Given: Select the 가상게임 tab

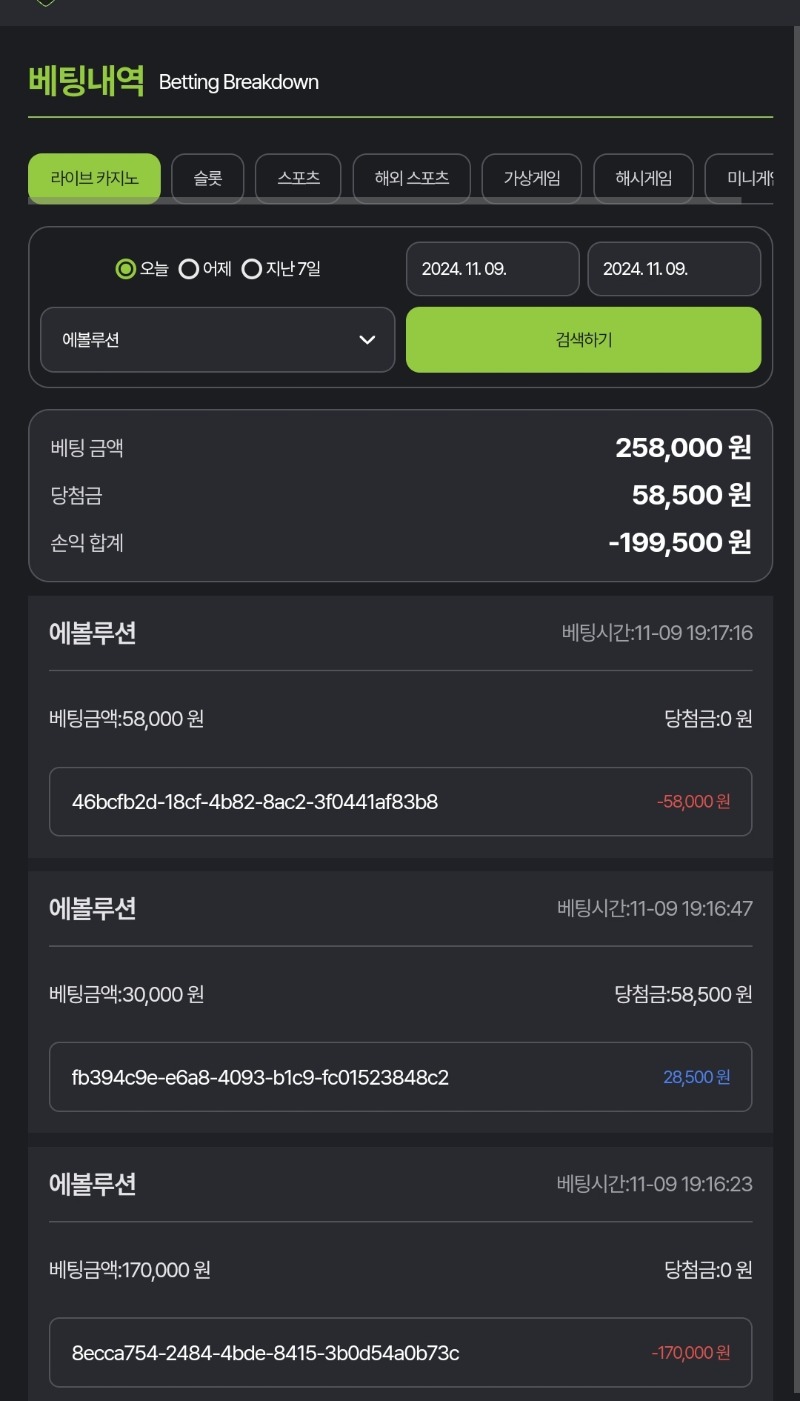Looking at the screenshot, I should click(532, 179).
